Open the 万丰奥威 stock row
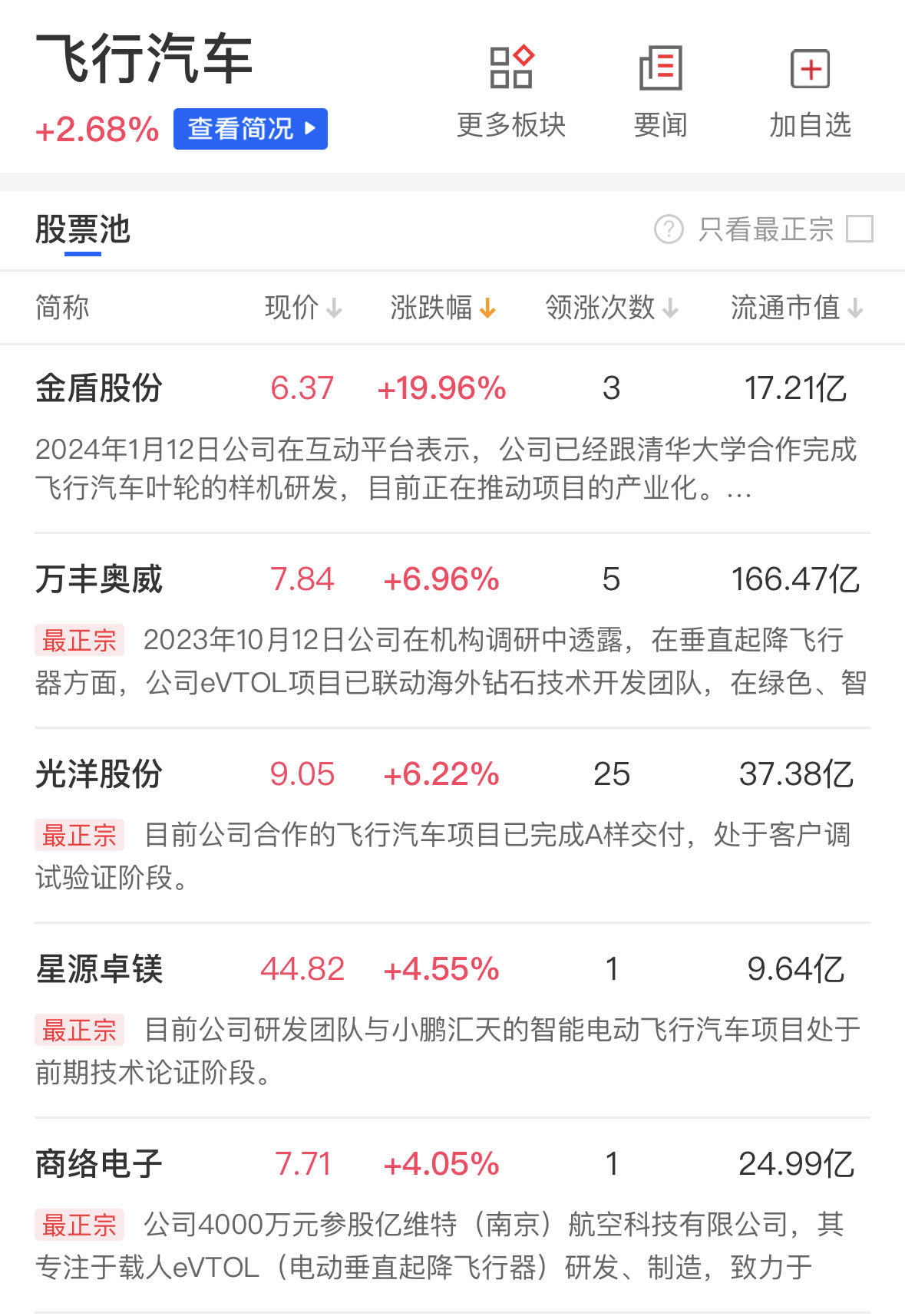The height and width of the screenshot is (1316, 905). pyautogui.click(x=99, y=580)
